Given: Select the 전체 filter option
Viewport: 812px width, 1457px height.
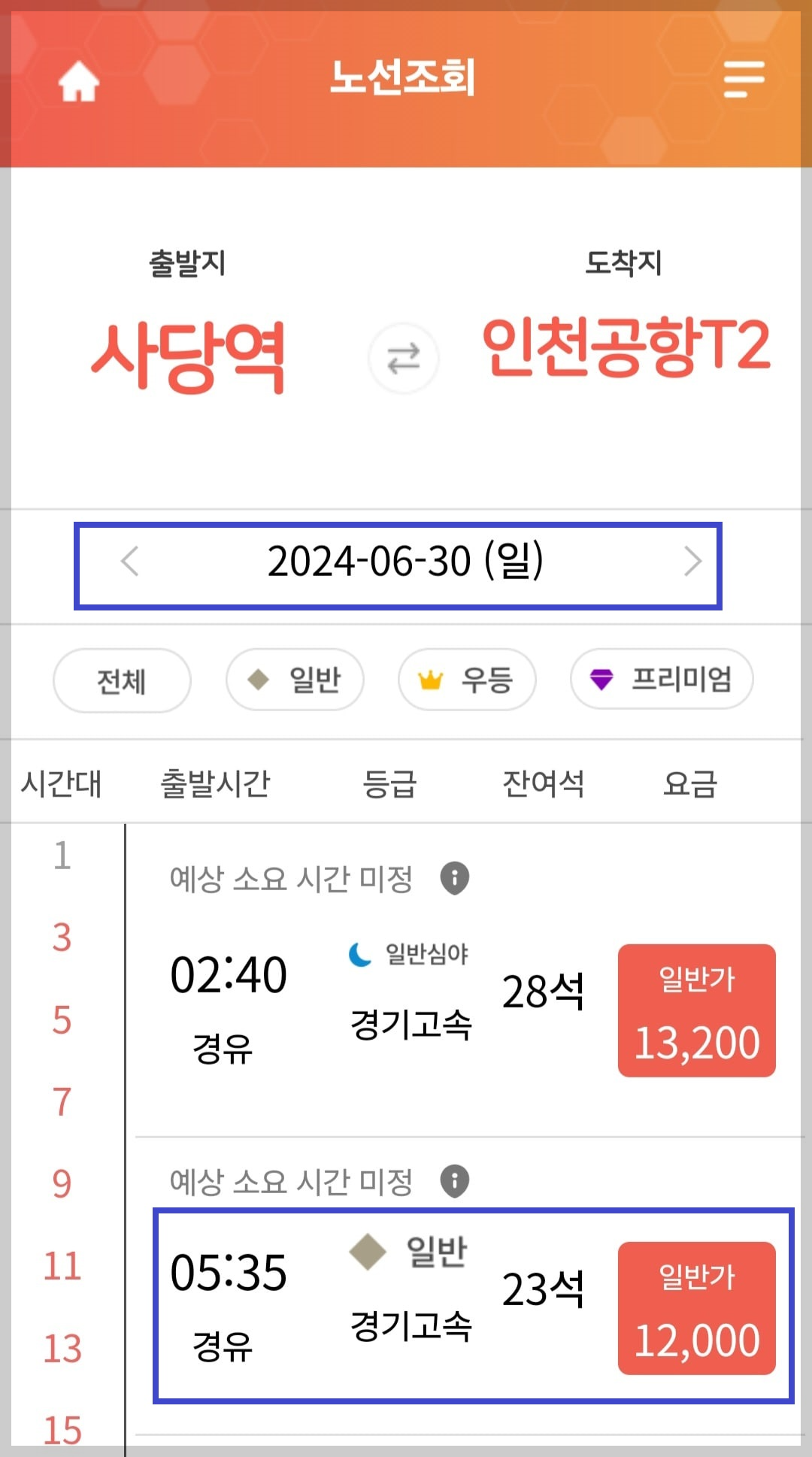Looking at the screenshot, I should (x=120, y=679).
